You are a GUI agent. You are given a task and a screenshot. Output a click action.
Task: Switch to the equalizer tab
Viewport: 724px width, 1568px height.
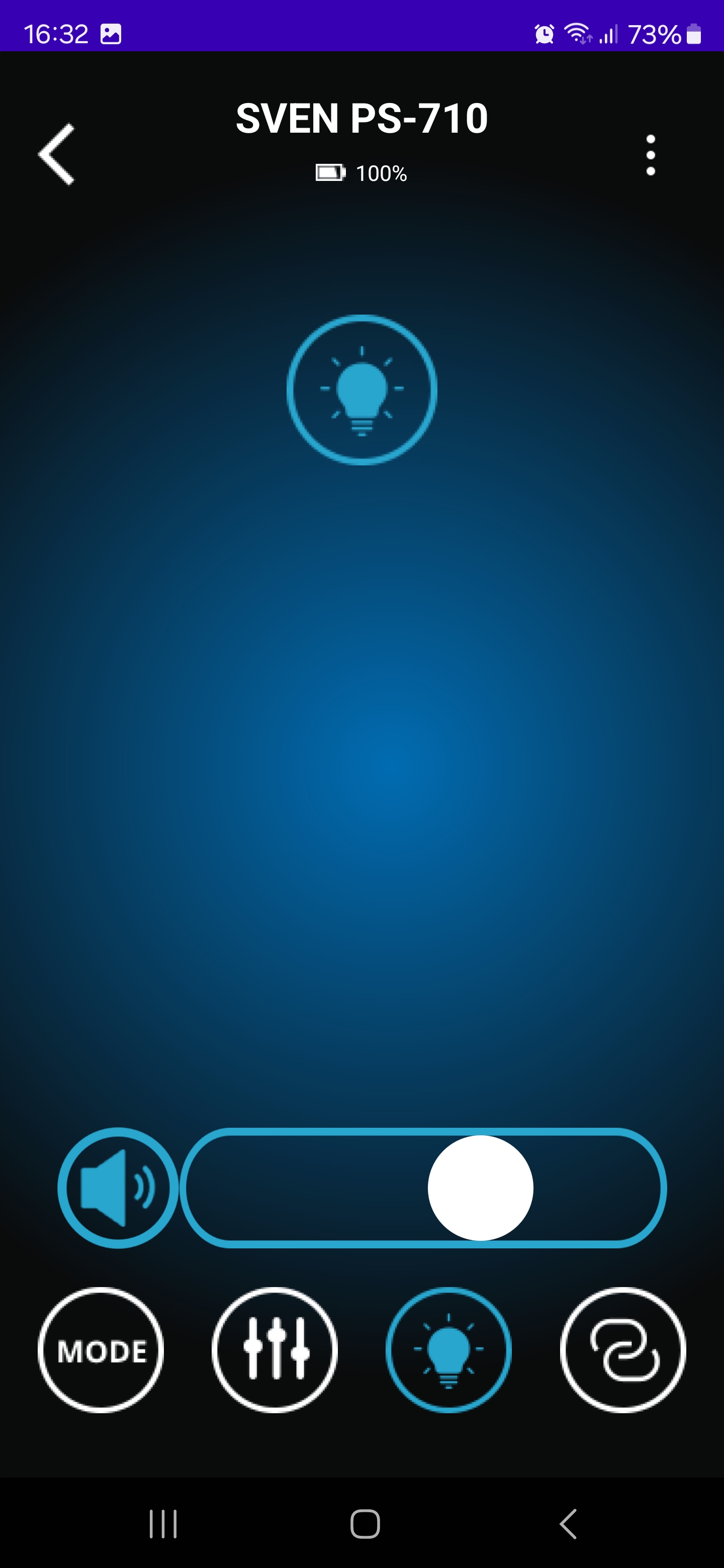(x=275, y=1350)
